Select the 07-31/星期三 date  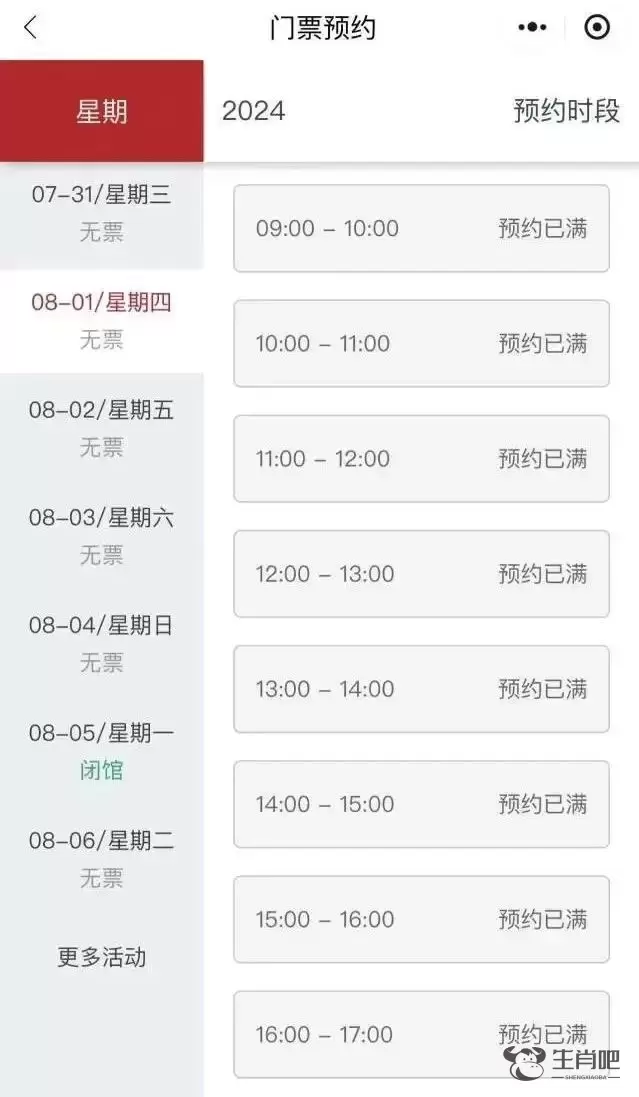coord(101,212)
